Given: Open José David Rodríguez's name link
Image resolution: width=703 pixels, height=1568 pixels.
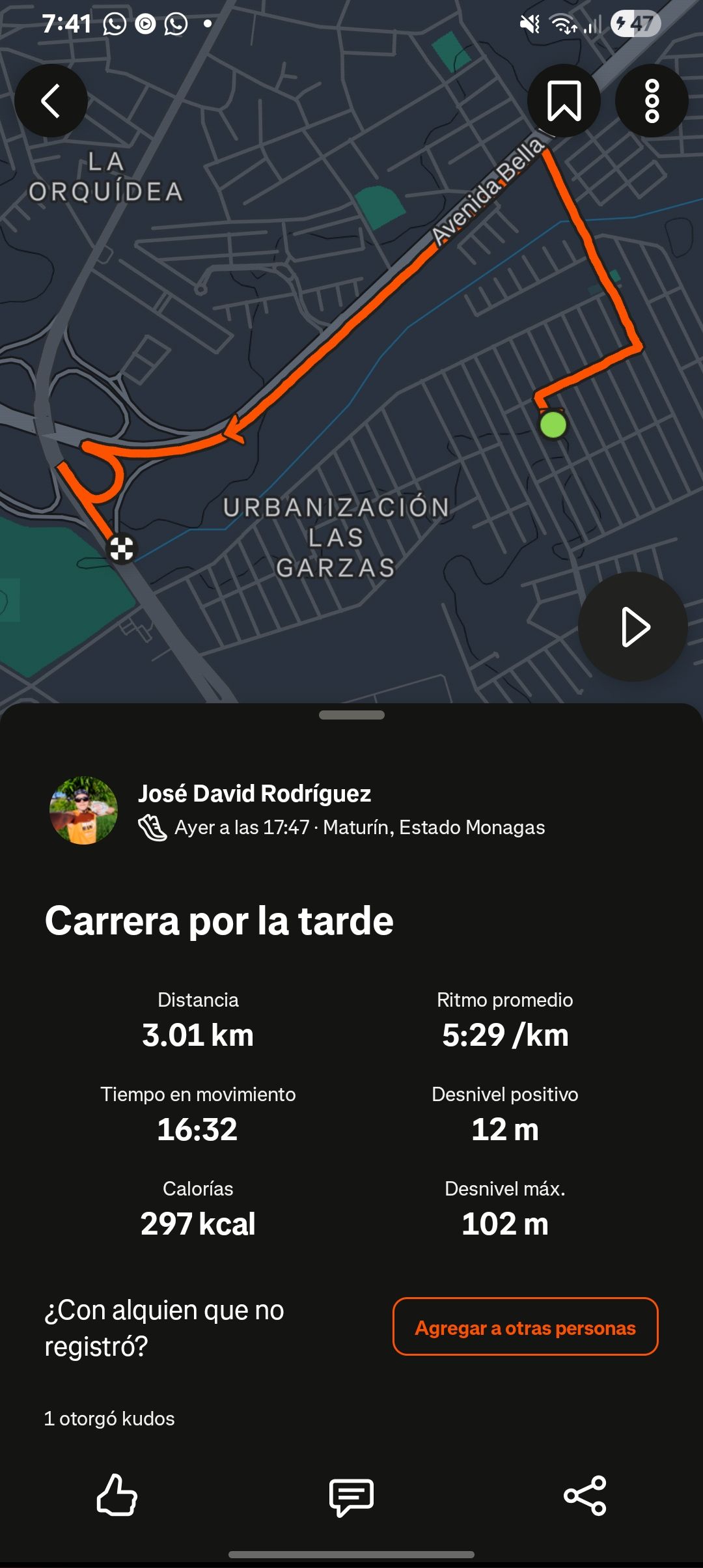Looking at the screenshot, I should pyautogui.click(x=255, y=793).
